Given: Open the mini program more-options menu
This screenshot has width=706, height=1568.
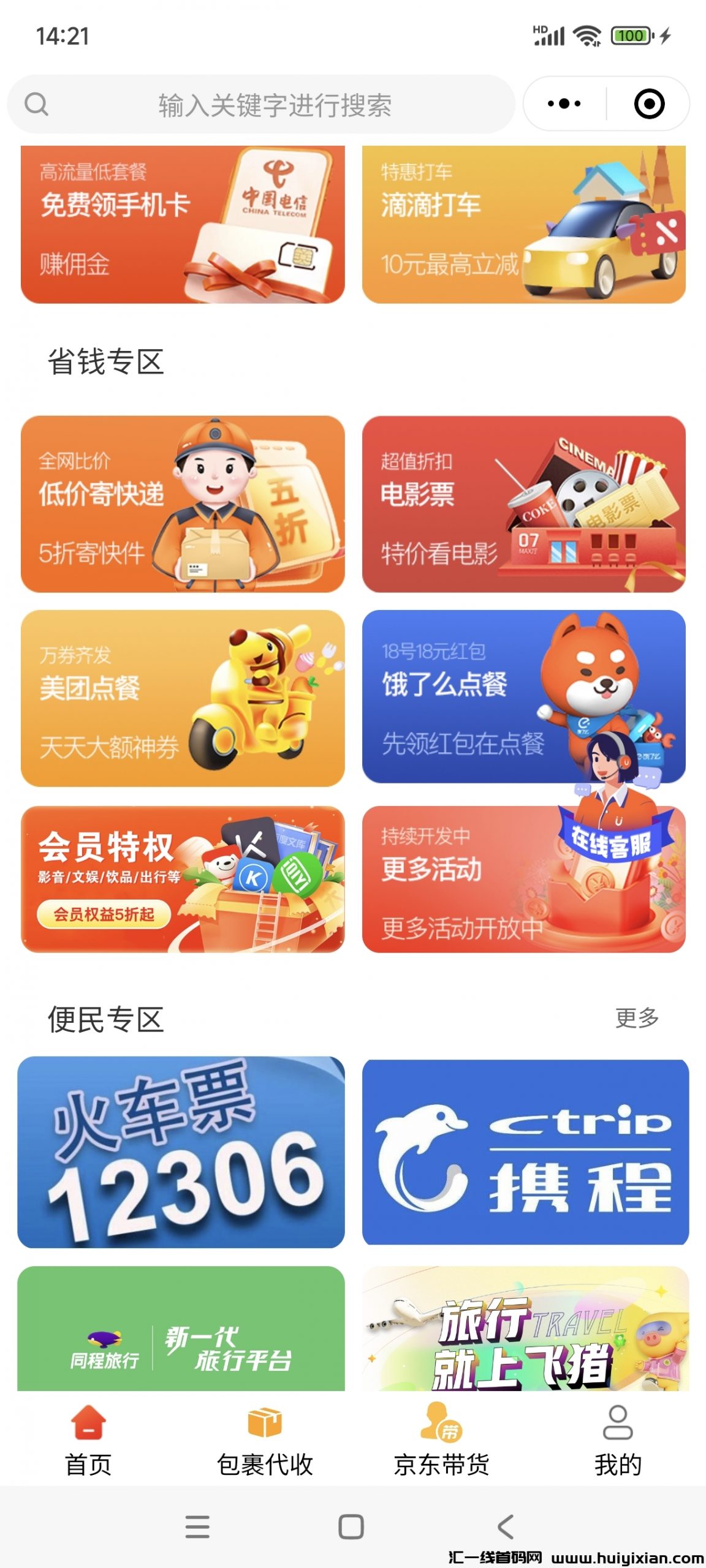Looking at the screenshot, I should (564, 104).
